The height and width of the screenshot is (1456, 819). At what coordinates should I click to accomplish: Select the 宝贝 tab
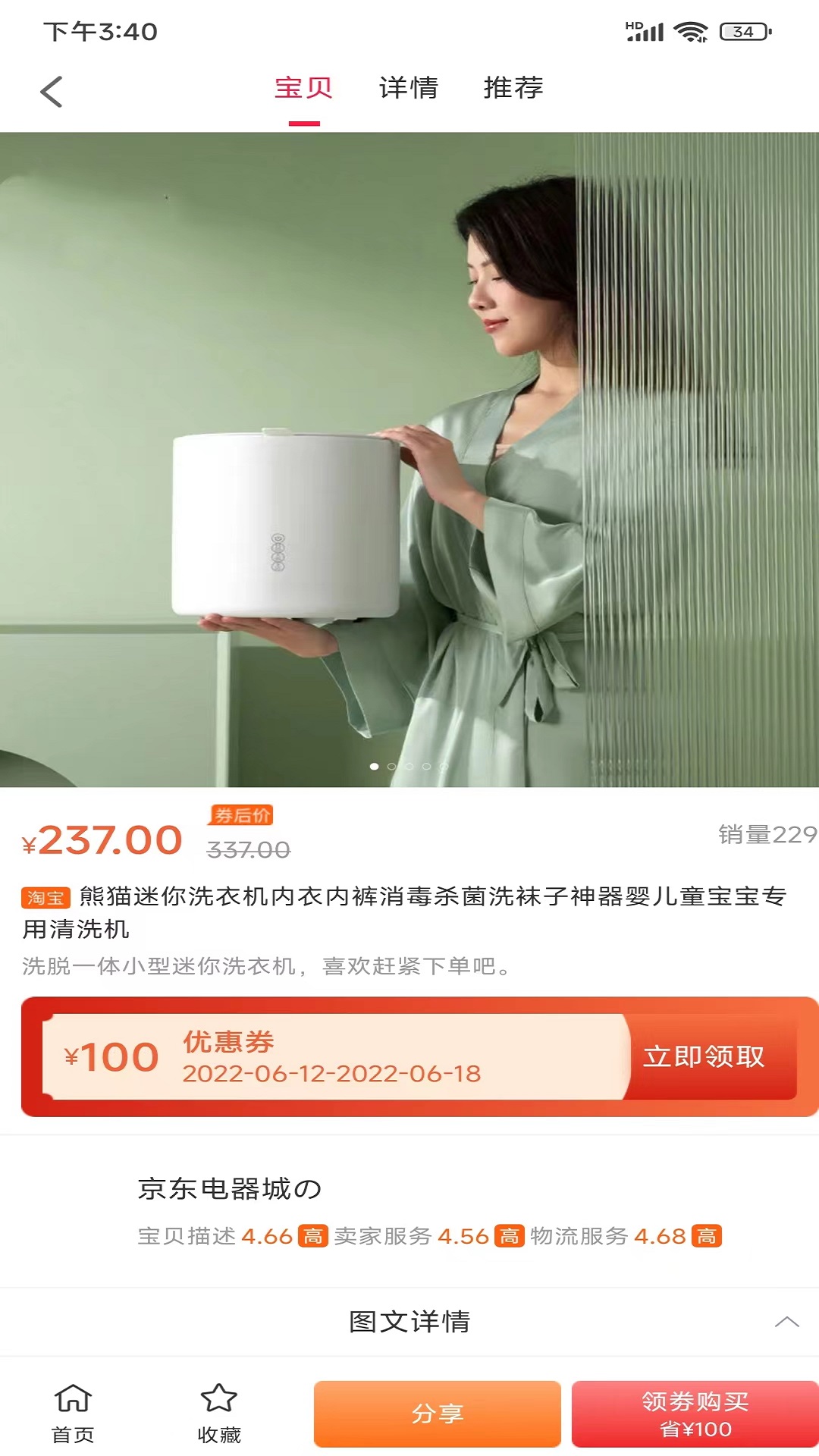303,88
